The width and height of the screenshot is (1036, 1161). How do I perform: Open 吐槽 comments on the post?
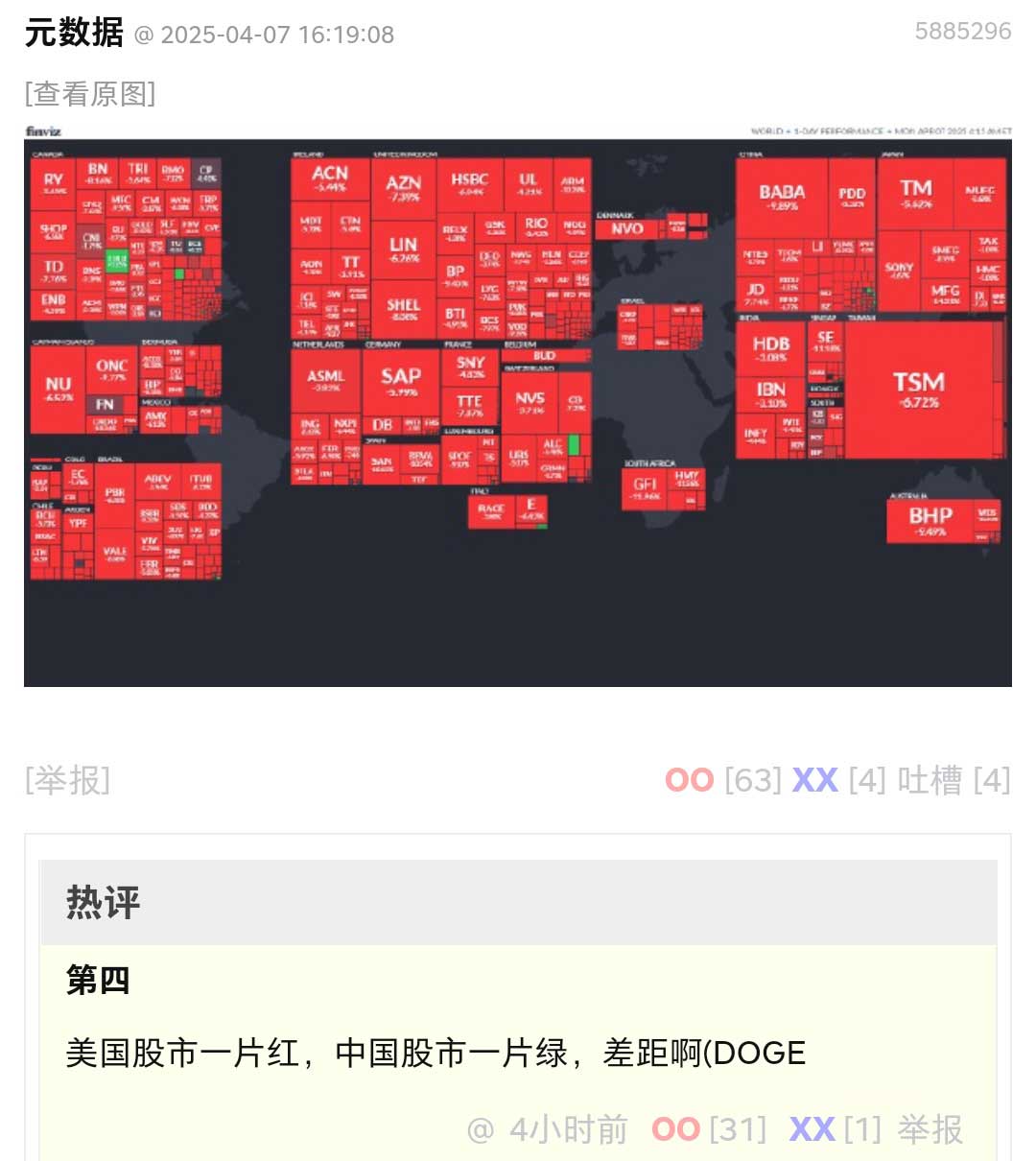pos(929,780)
